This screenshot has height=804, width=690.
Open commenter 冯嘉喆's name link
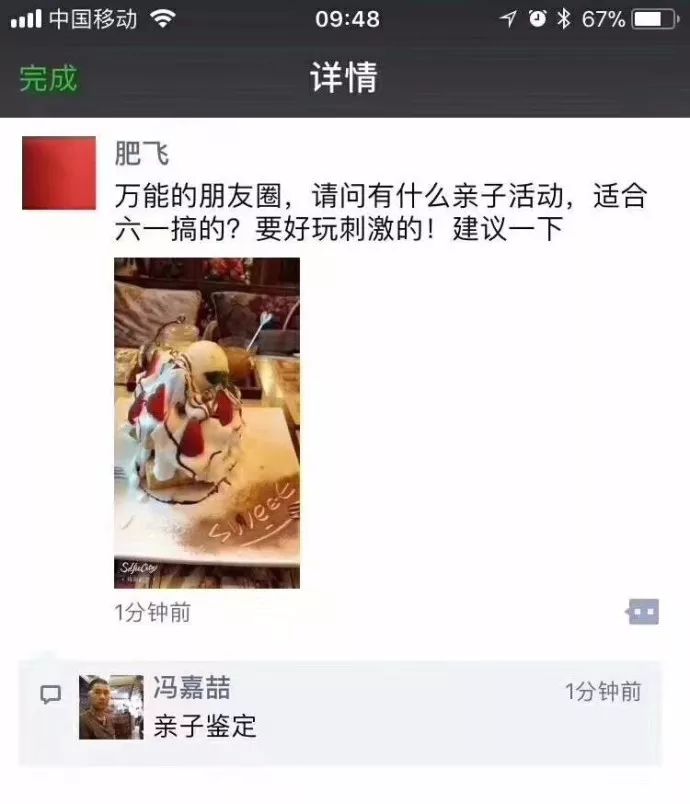pos(192,688)
